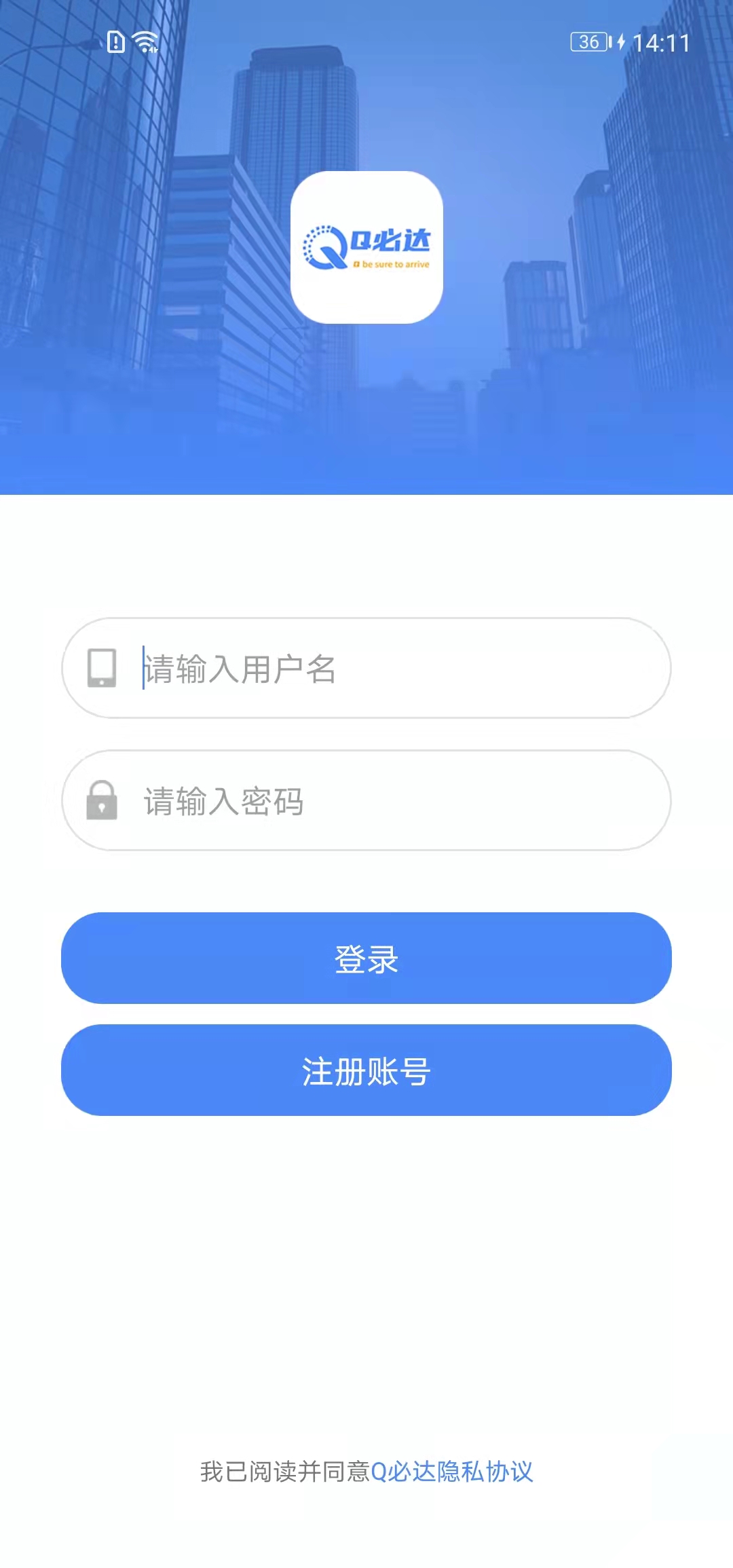Tap the battery indicator showing 36

(588, 43)
